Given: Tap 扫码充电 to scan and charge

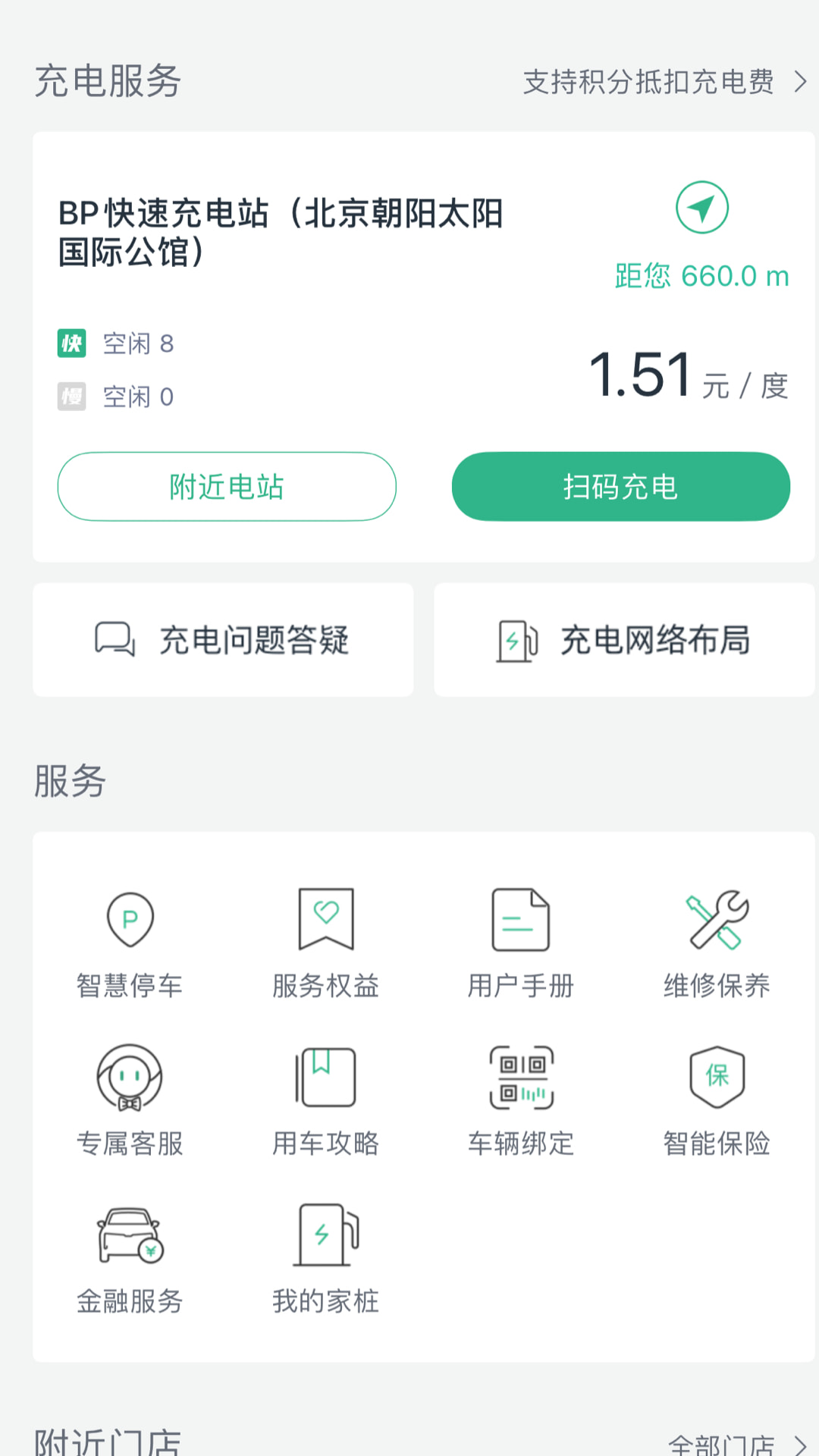Looking at the screenshot, I should point(620,487).
